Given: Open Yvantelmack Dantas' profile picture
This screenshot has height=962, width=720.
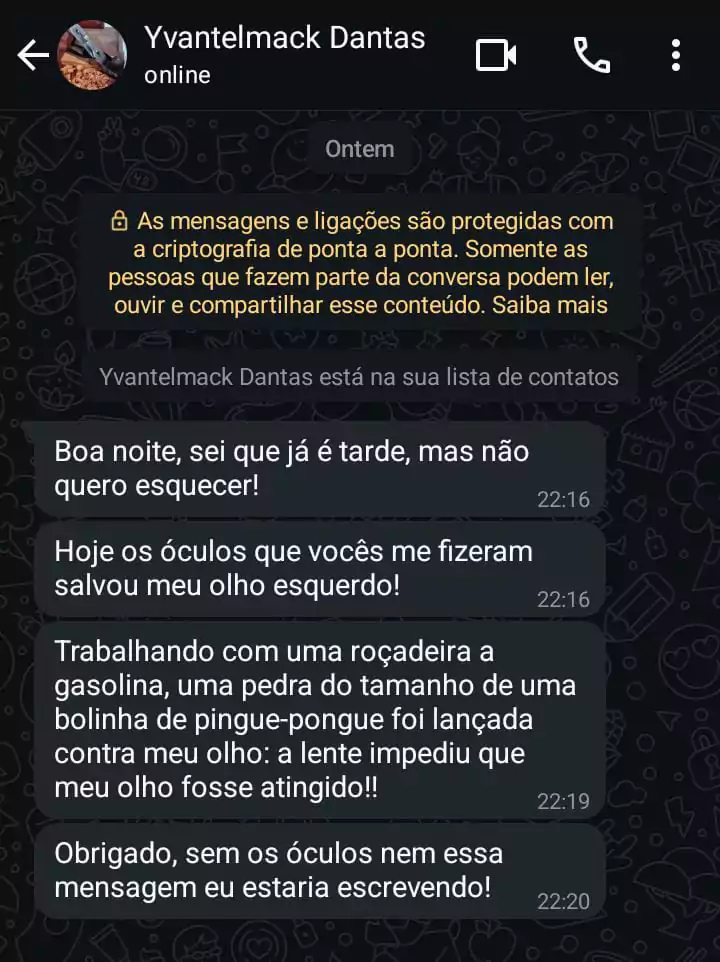Looking at the screenshot, I should tap(92, 55).
